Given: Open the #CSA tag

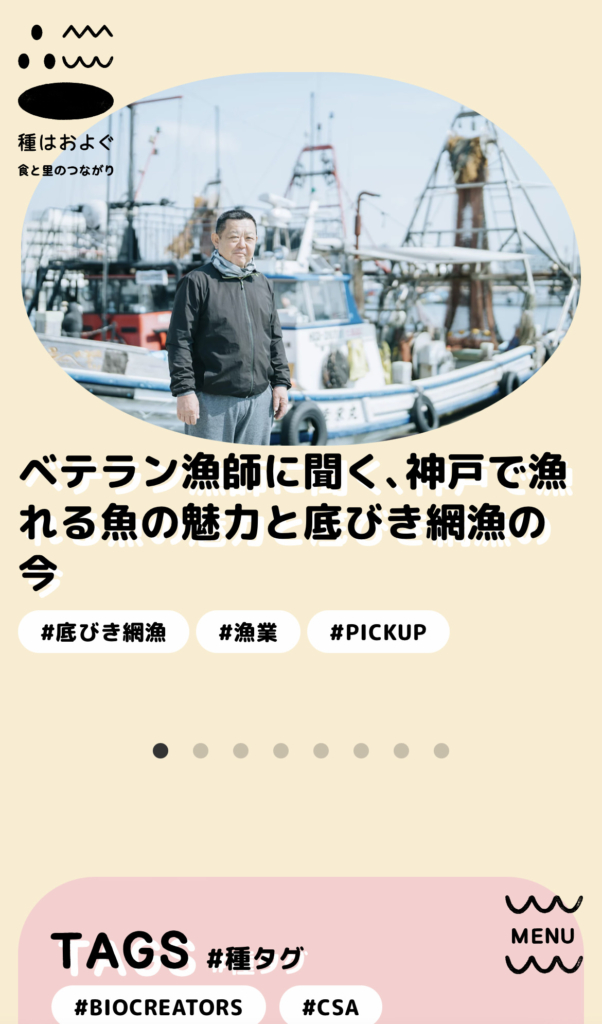Looking at the screenshot, I should [x=330, y=1006].
